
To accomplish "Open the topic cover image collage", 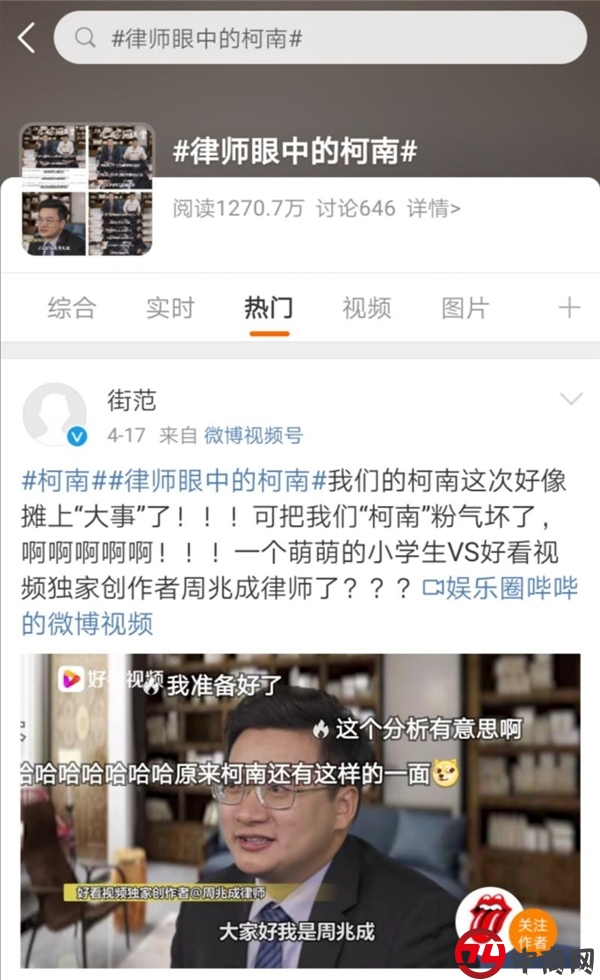I will (x=87, y=190).
